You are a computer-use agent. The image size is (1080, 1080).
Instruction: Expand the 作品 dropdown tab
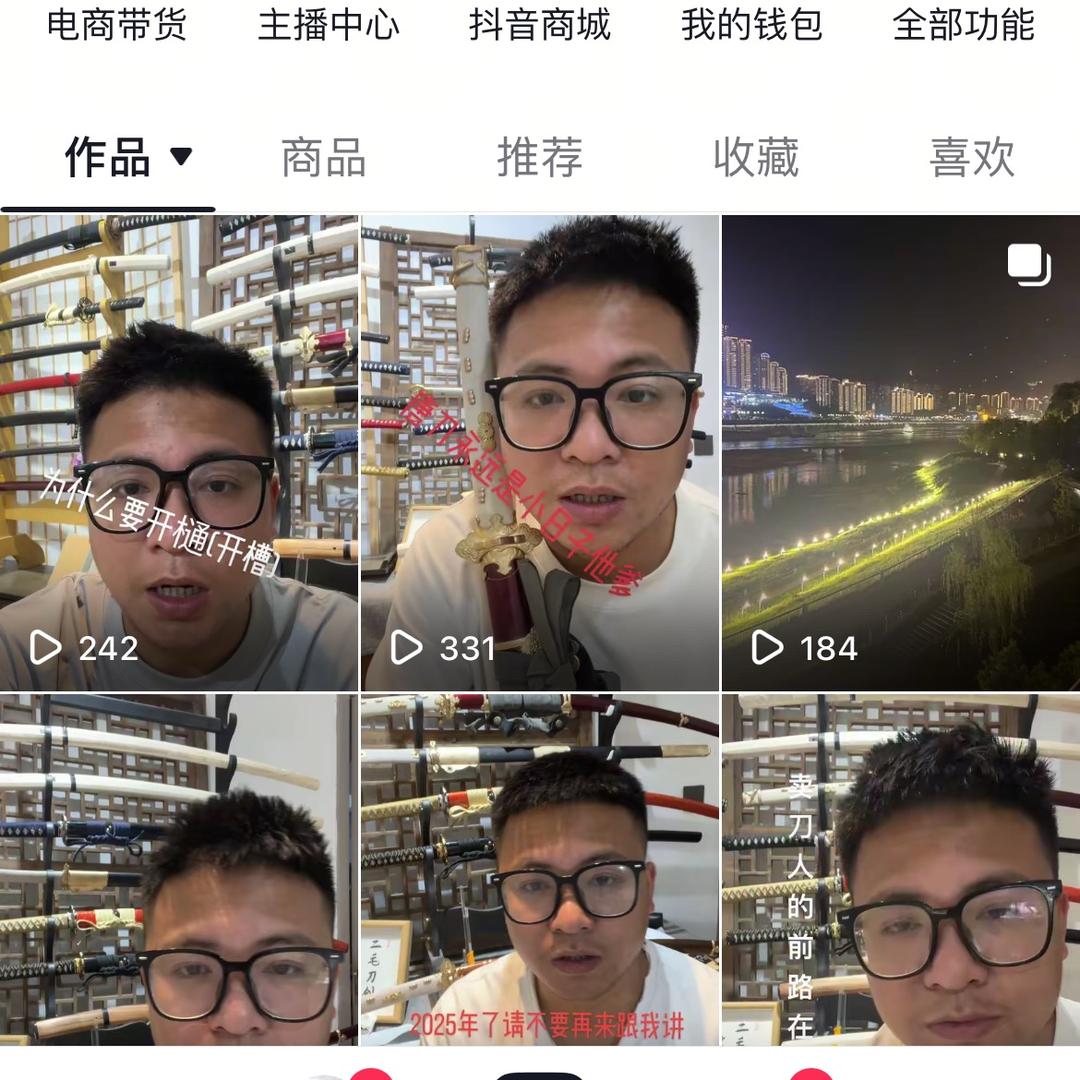coord(127,158)
